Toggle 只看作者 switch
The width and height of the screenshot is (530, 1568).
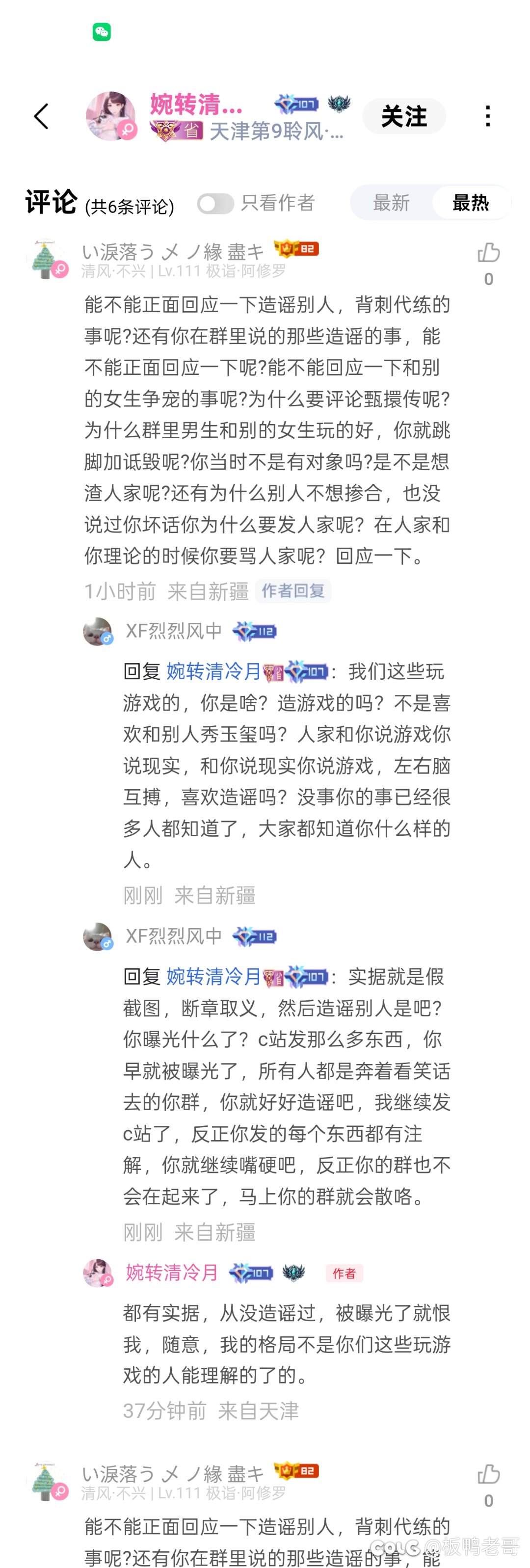click(215, 203)
